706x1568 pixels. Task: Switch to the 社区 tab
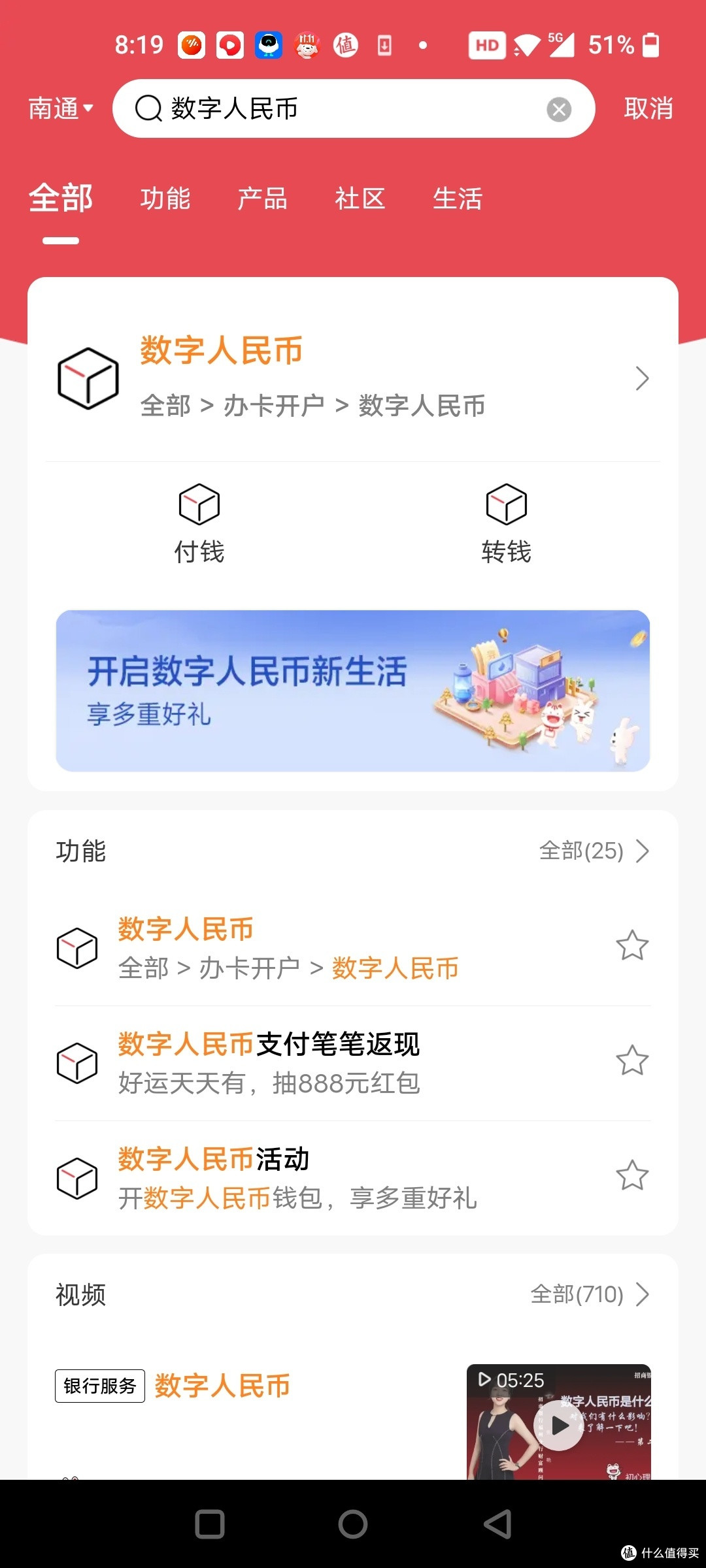coord(360,199)
